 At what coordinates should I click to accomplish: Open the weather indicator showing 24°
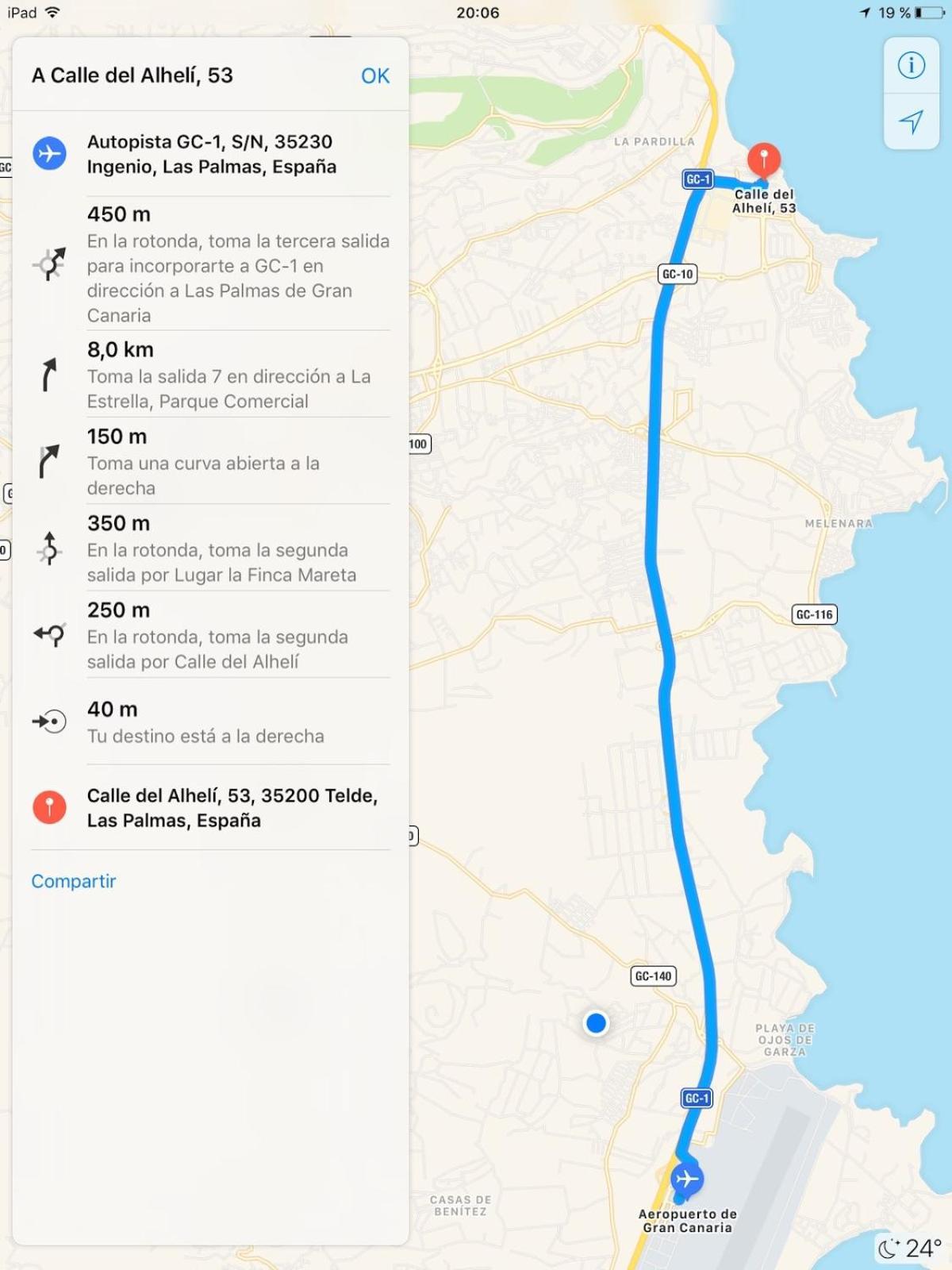click(x=911, y=1248)
